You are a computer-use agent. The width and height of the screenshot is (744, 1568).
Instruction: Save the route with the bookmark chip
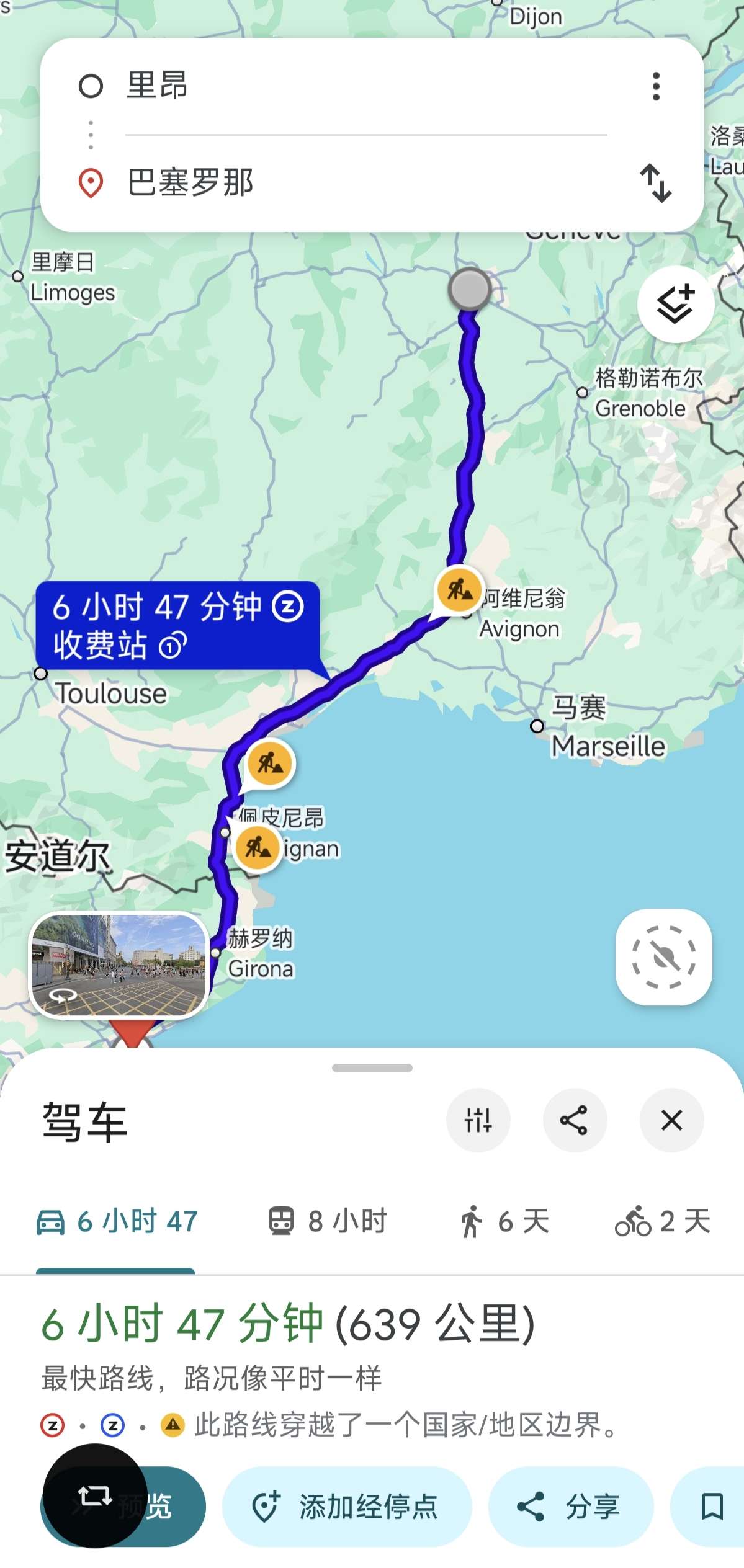click(711, 1506)
